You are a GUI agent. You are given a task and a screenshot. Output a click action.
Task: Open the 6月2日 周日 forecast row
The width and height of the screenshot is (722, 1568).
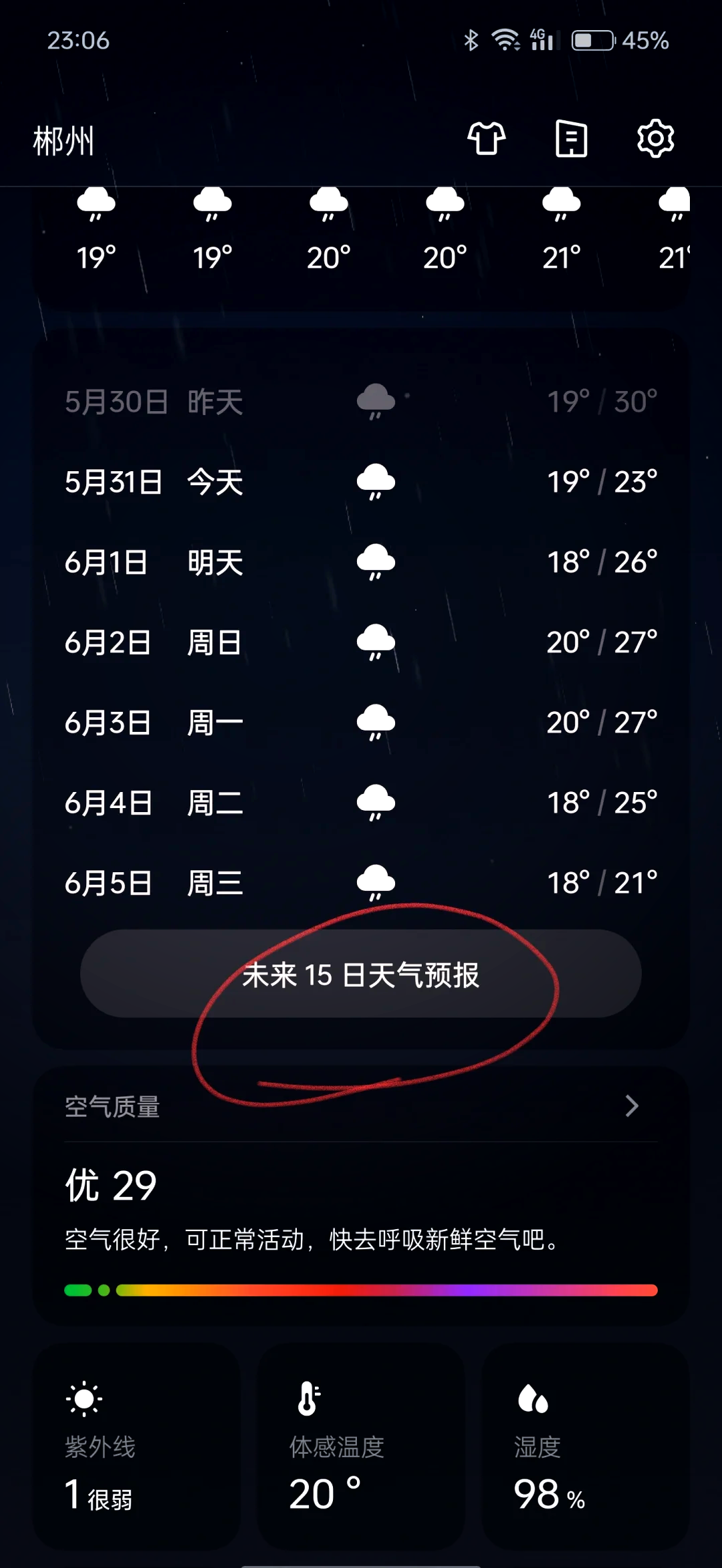point(361,642)
